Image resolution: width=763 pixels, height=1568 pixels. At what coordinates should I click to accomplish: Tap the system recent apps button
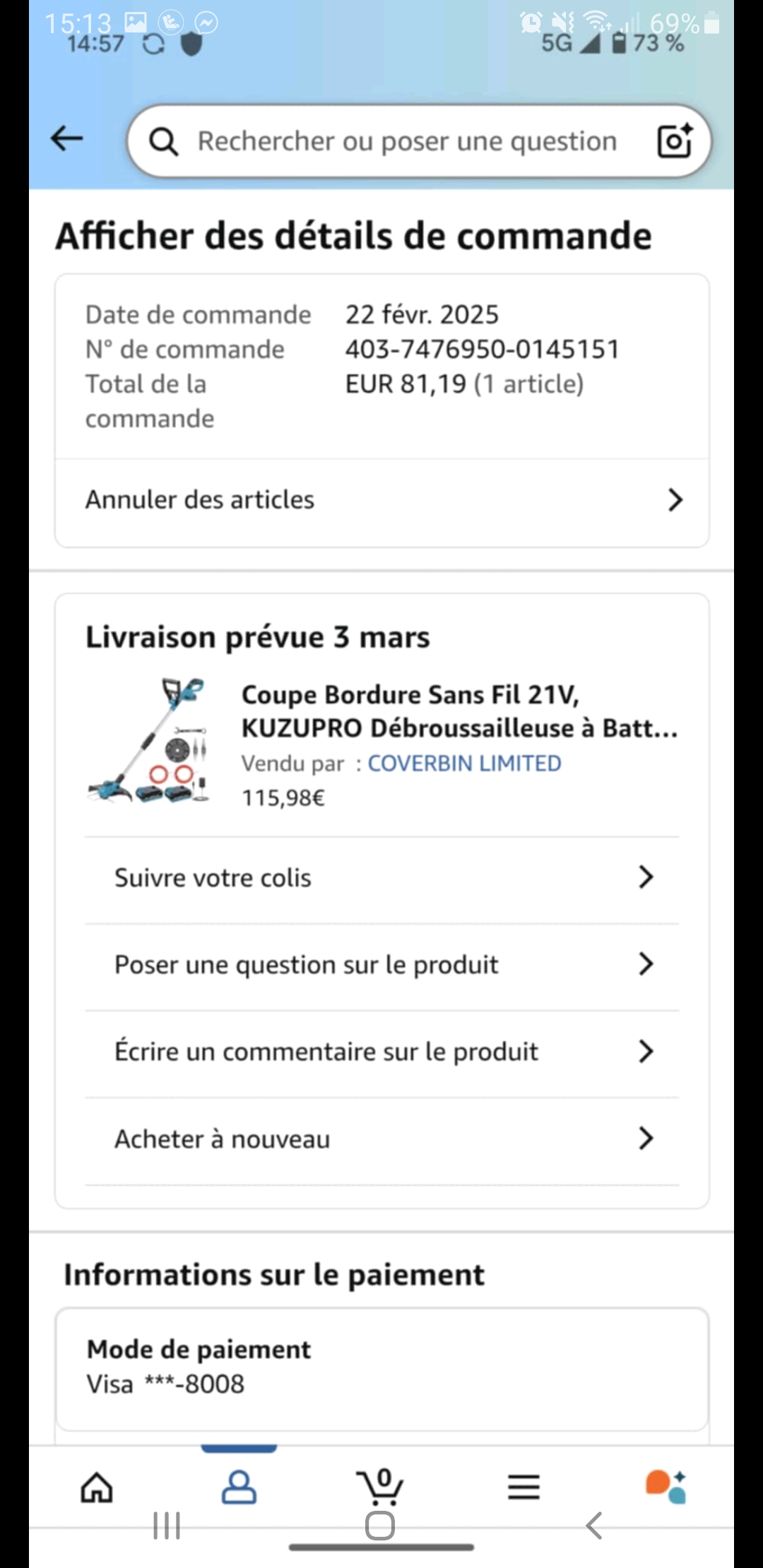167,1526
